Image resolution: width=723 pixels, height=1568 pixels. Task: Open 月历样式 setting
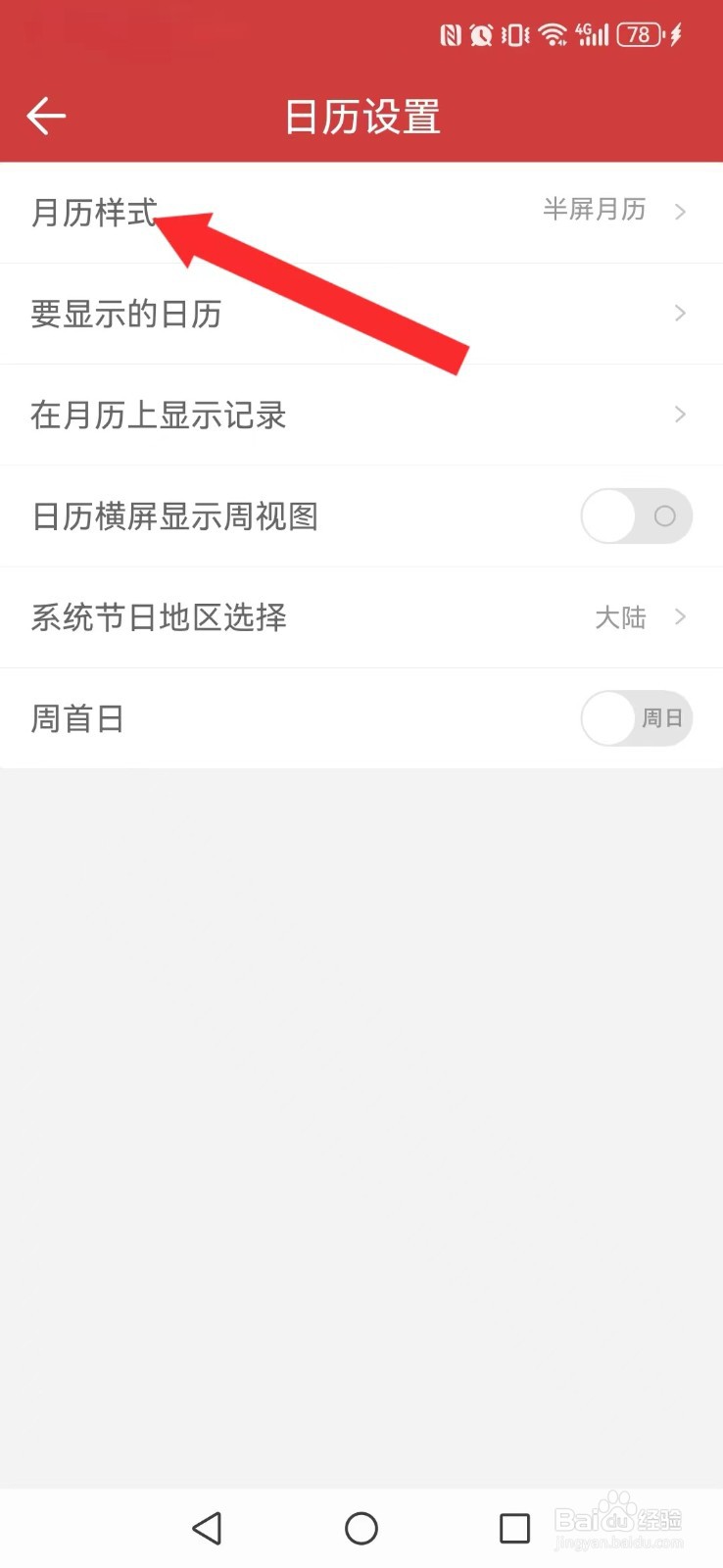tap(361, 212)
